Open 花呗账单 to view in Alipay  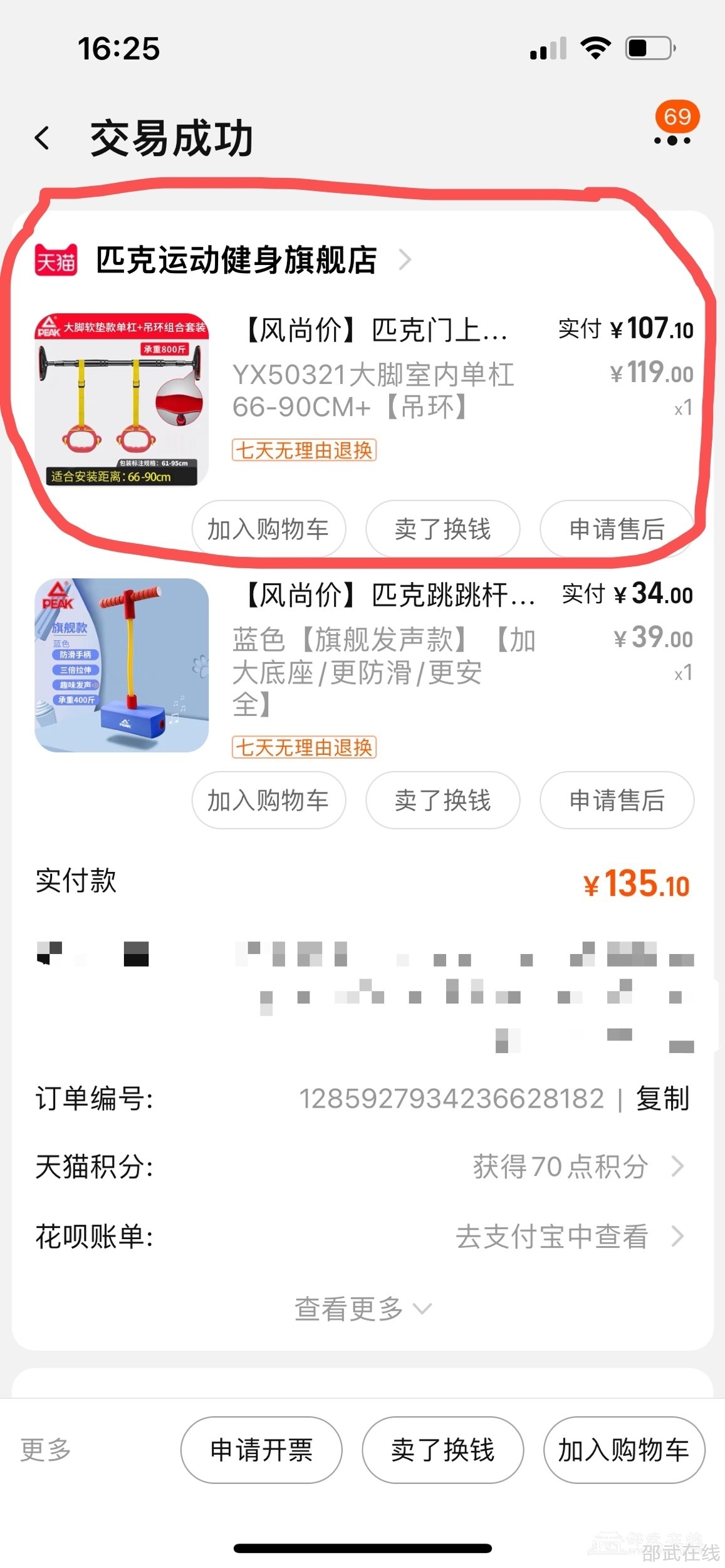(568, 1237)
